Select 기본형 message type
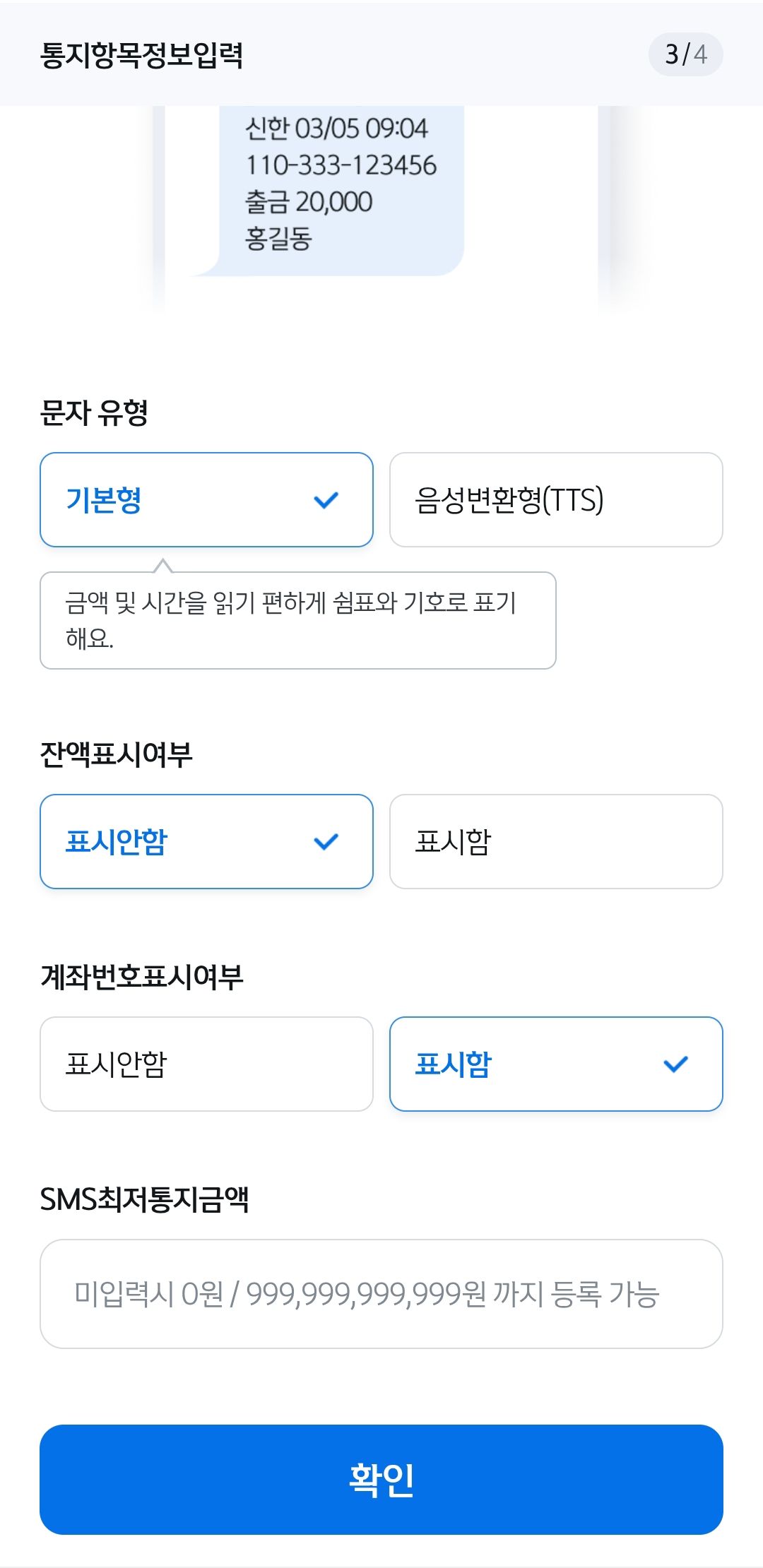Image resolution: width=763 pixels, height=1568 pixels. pos(206,499)
